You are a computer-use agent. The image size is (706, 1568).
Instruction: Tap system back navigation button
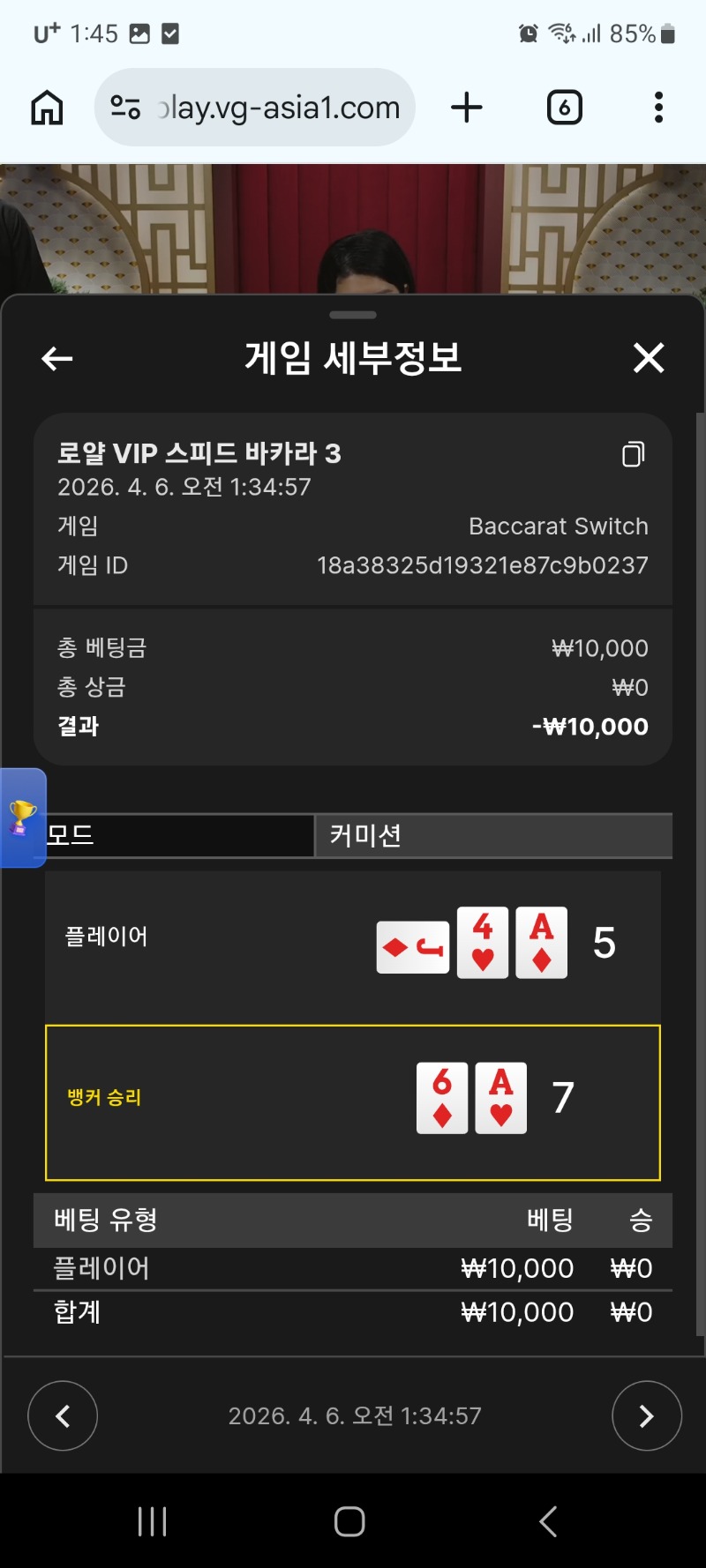click(x=548, y=1521)
